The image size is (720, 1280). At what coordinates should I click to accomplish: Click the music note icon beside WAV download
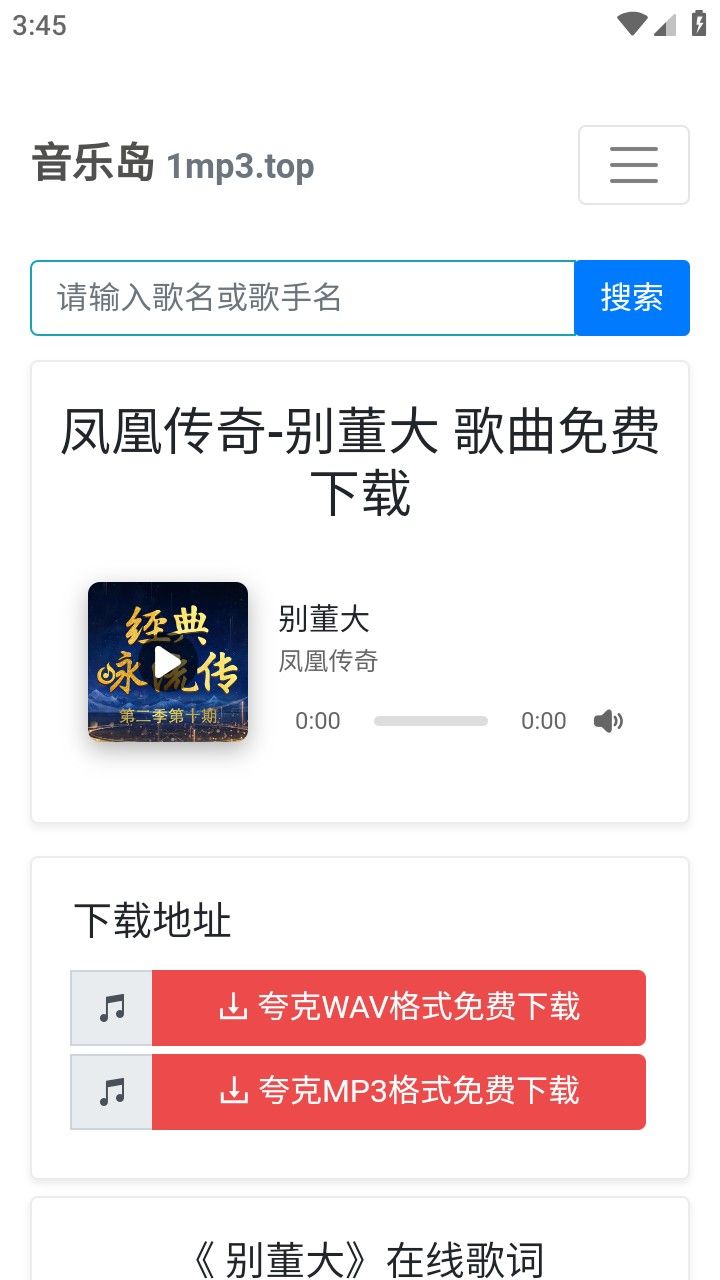(110, 1007)
